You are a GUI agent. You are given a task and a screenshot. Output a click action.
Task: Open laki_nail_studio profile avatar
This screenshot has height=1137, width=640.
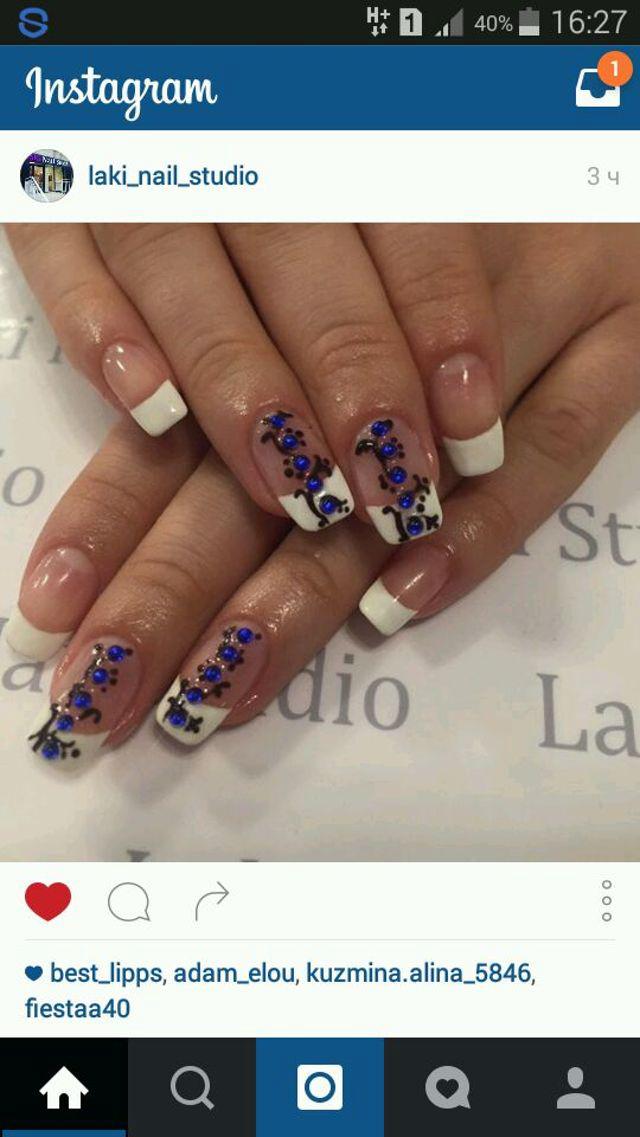click(x=46, y=175)
